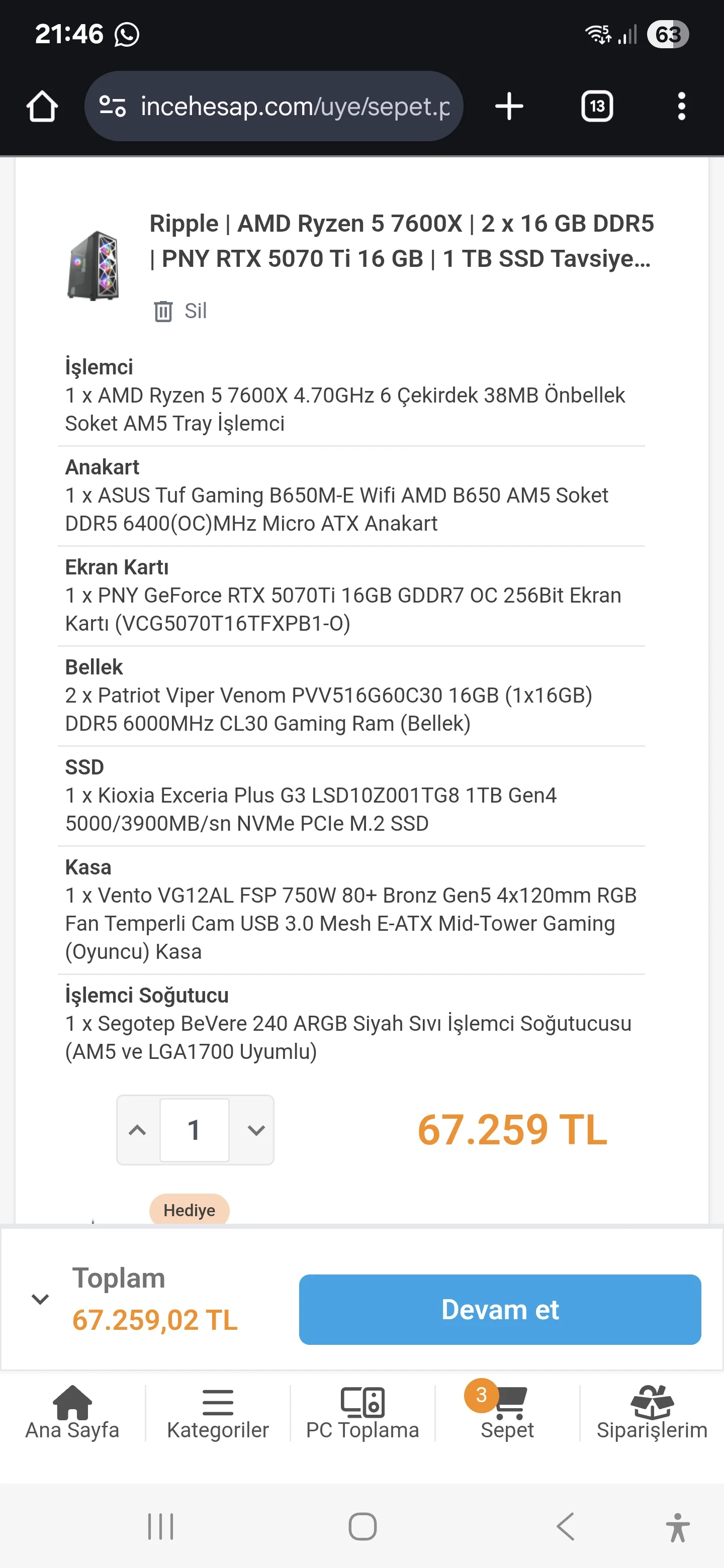
Task: Expand the Toplam price summary
Action: [x=40, y=1299]
